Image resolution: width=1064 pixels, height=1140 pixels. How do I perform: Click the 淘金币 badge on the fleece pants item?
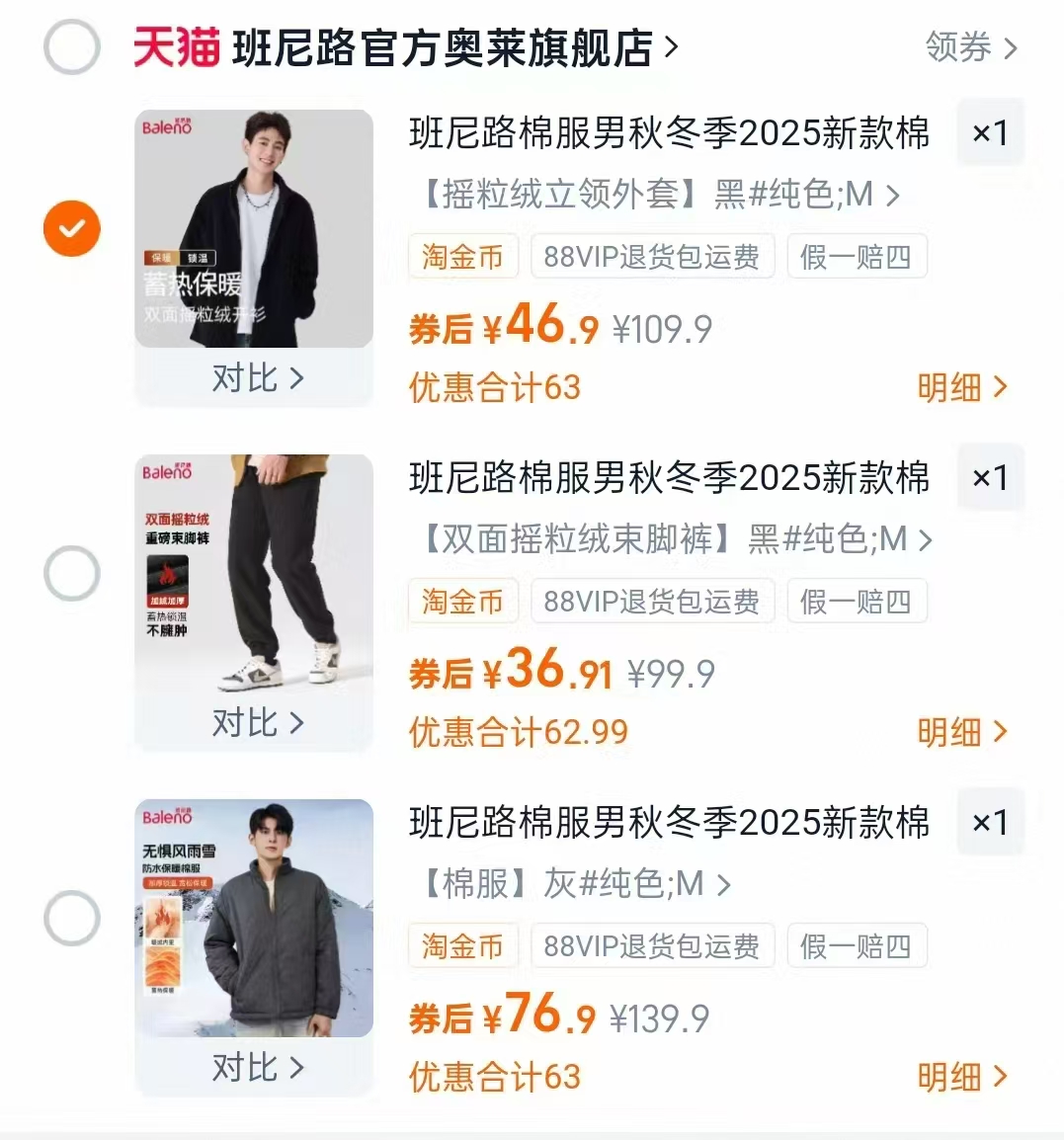(463, 601)
